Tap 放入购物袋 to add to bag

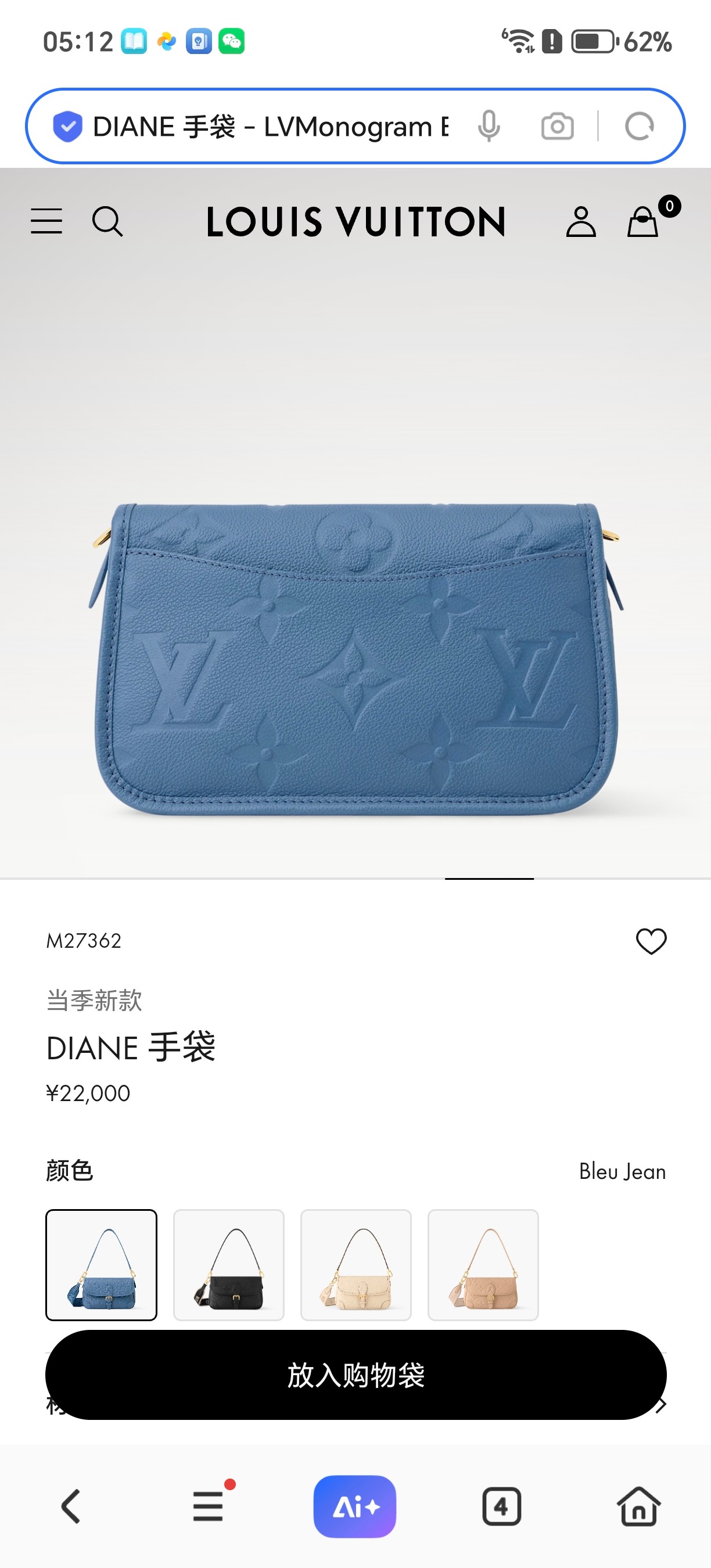pyautogui.click(x=355, y=1375)
